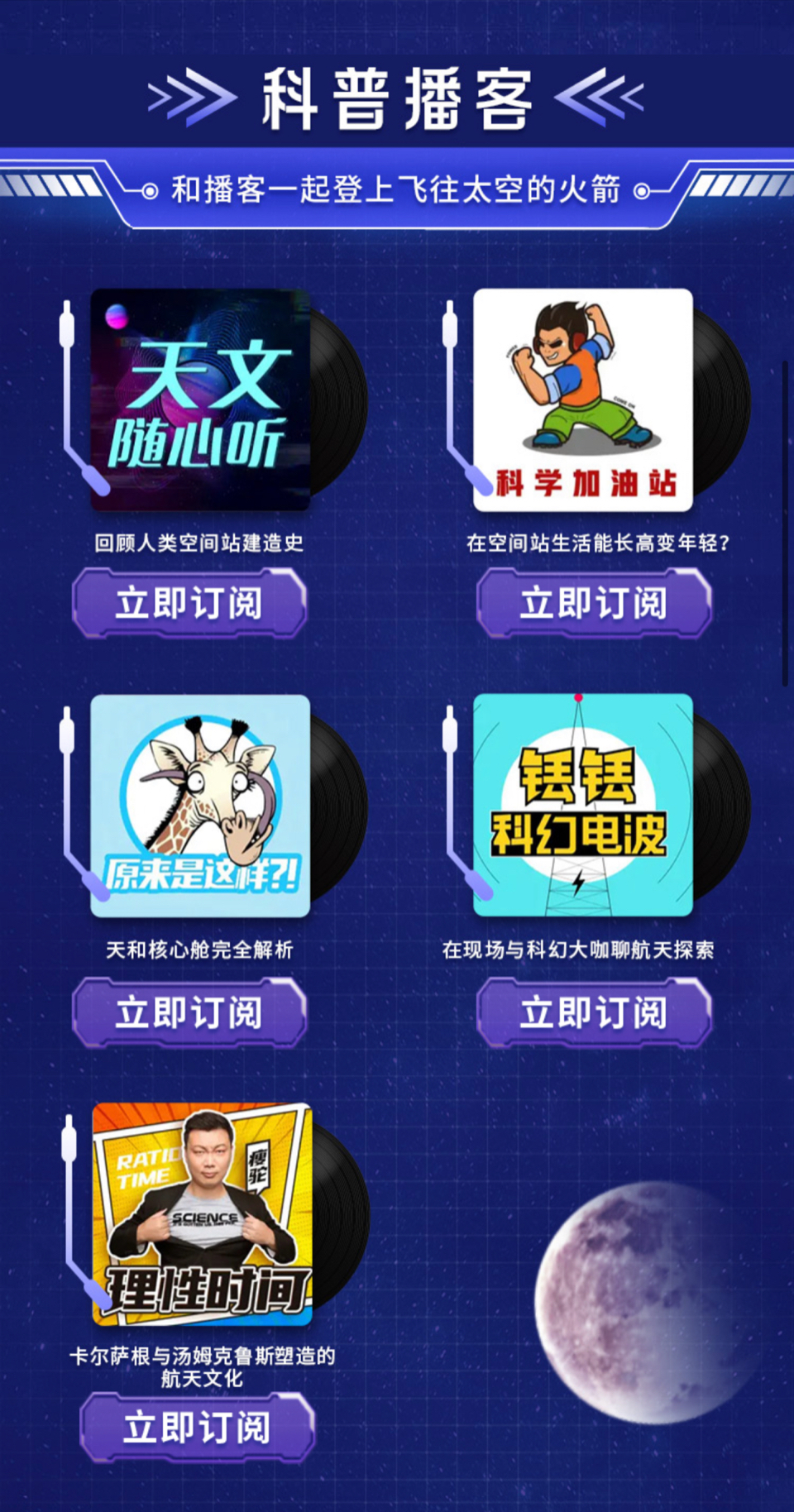The height and width of the screenshot is (1512, 794).
Task: Subscribe to 原来是这样 podcast
Action: (189, 1012)
